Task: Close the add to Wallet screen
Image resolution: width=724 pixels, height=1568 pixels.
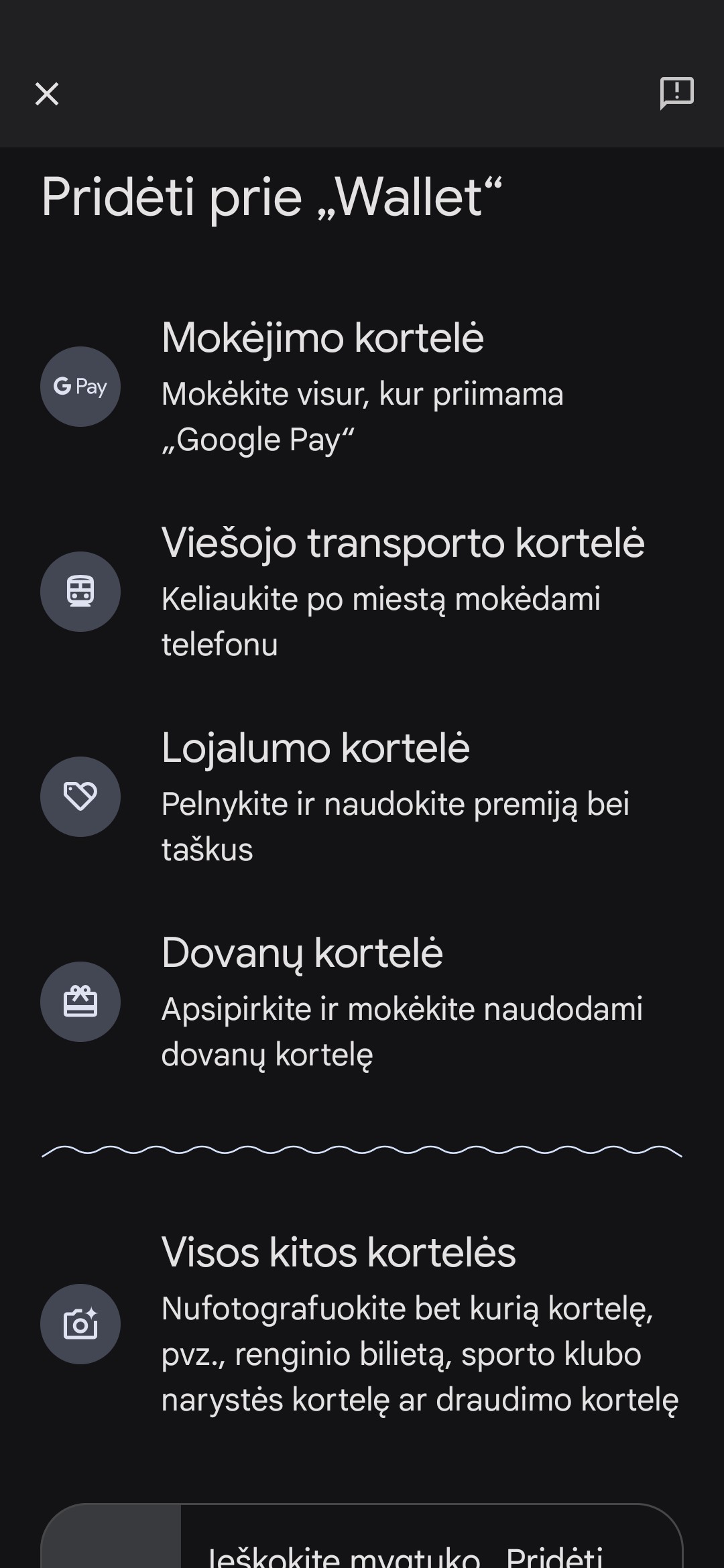Action: click(x=47, y=94)
